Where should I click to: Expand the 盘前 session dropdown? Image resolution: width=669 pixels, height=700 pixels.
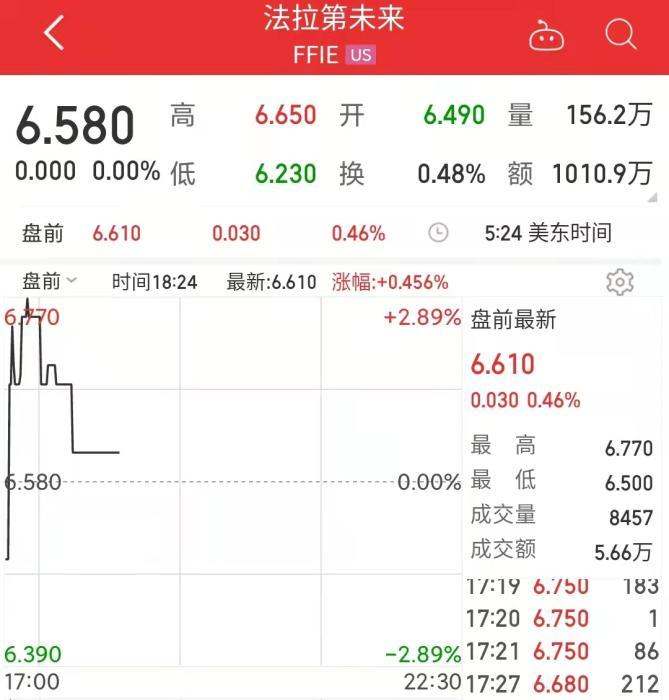[49, 282]
